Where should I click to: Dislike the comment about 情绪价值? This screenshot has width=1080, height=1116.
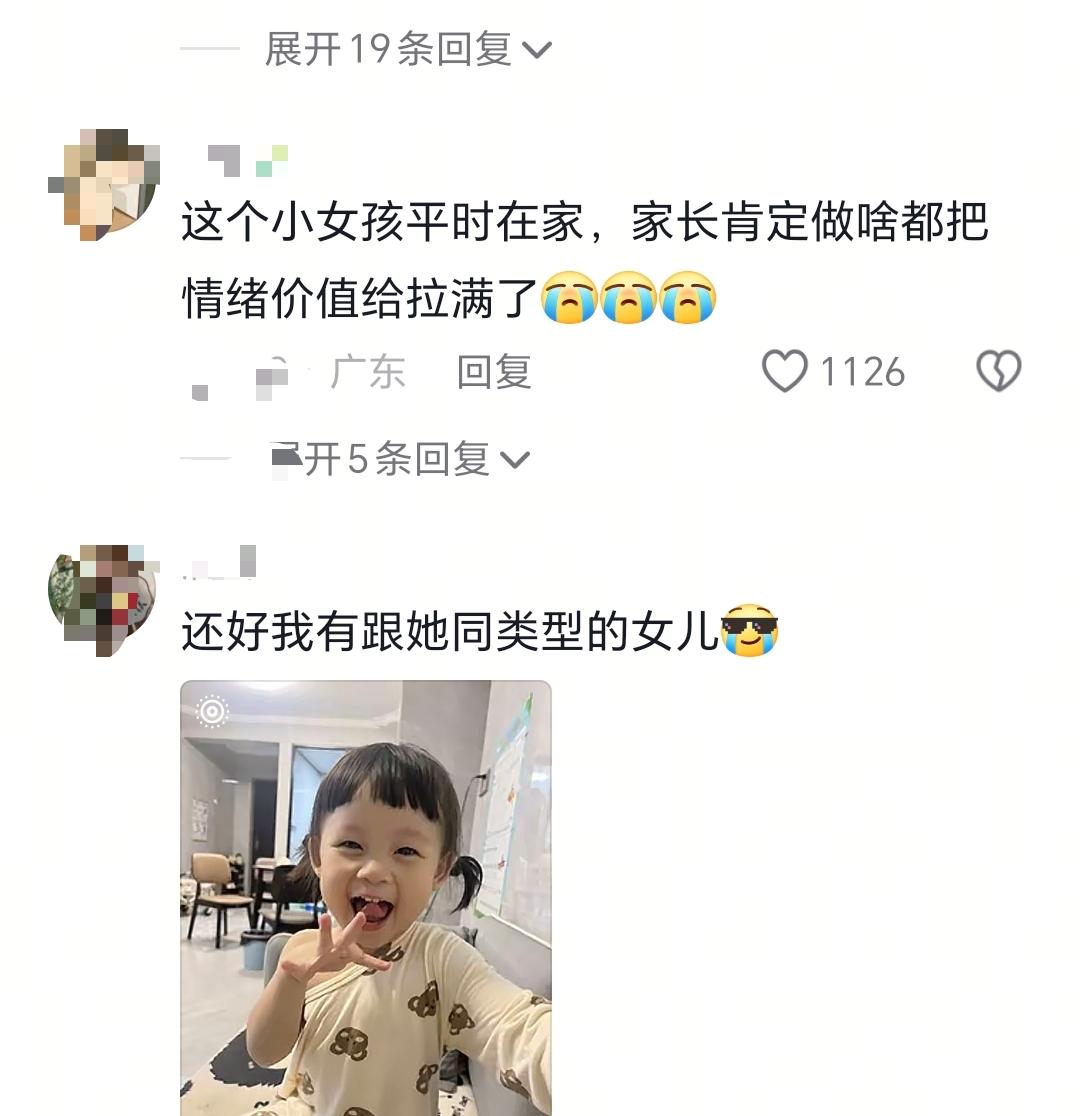(998, 372)
